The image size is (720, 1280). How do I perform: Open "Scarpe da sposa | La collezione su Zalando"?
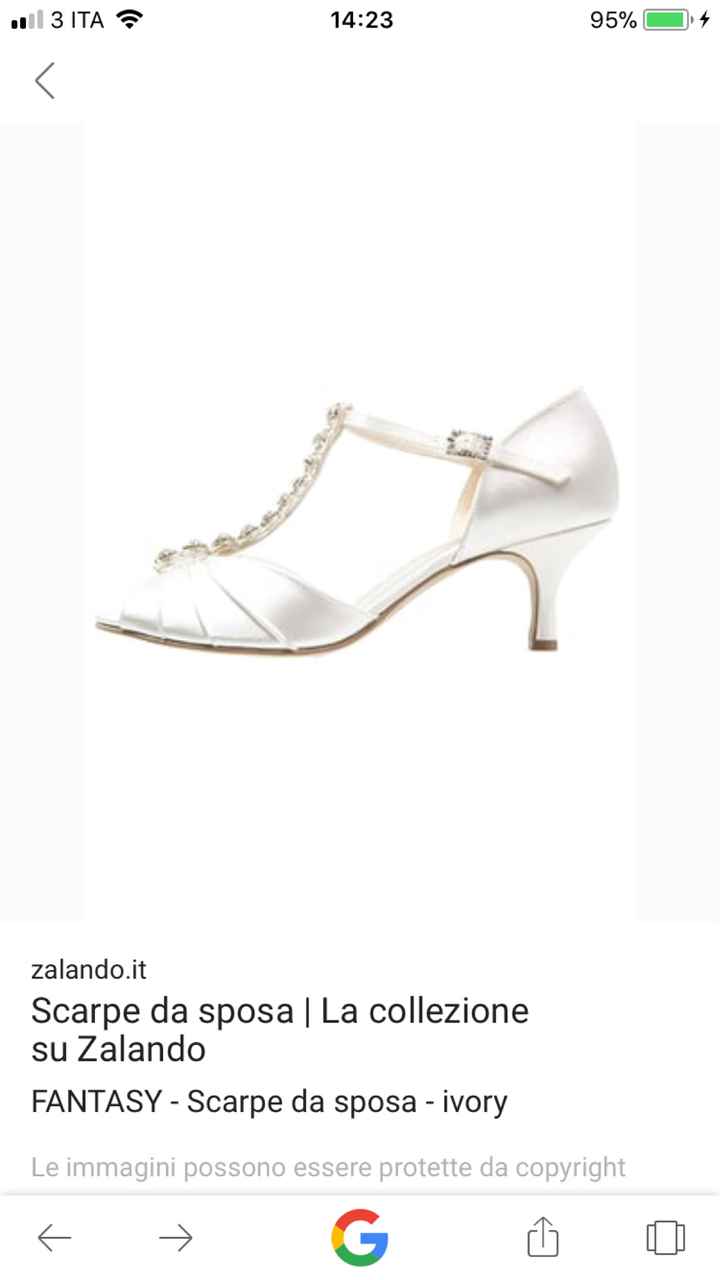click(x=280, y=1030)
